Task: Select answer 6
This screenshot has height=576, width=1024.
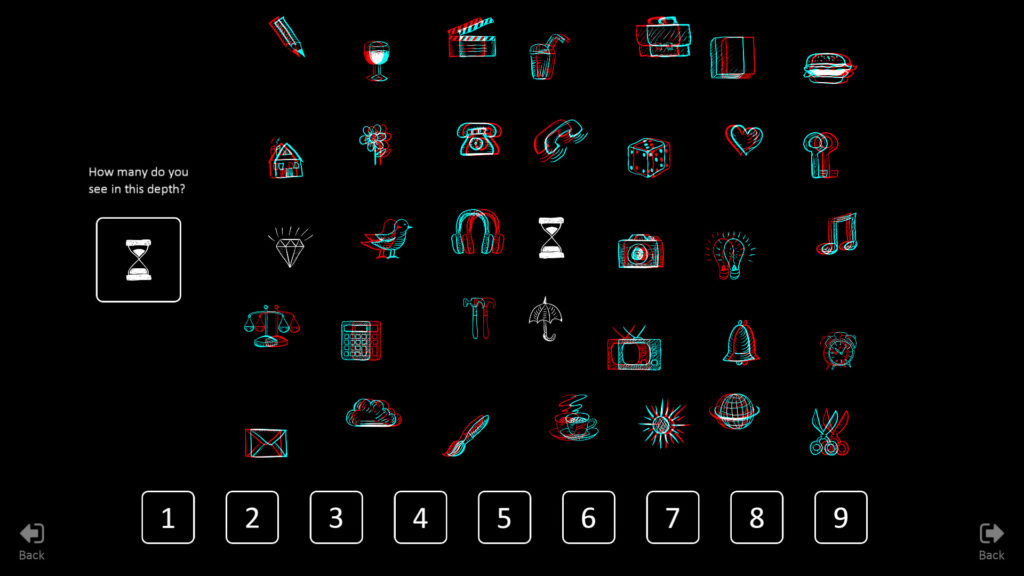Action: point(588,517)
